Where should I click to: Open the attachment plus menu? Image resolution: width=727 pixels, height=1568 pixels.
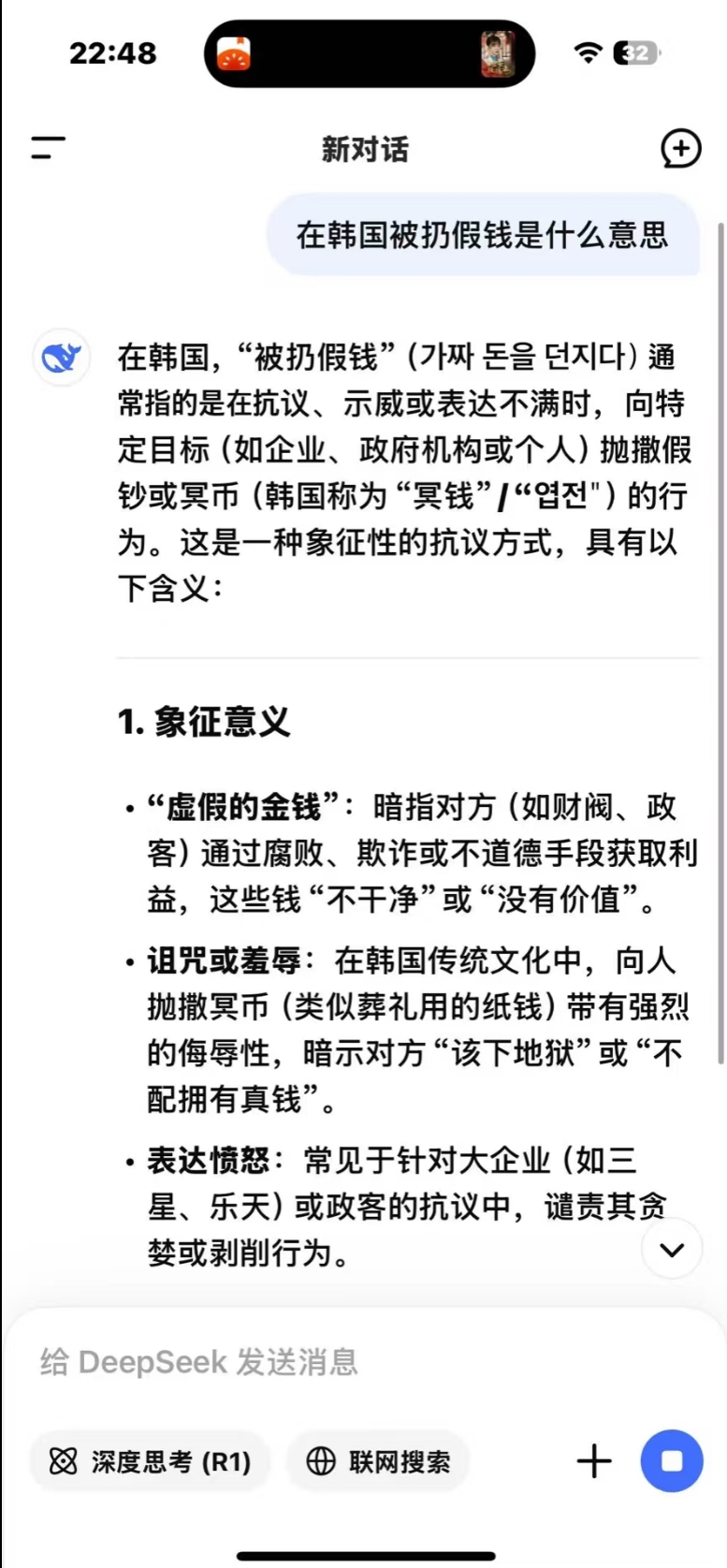(x=594, y=1461)
